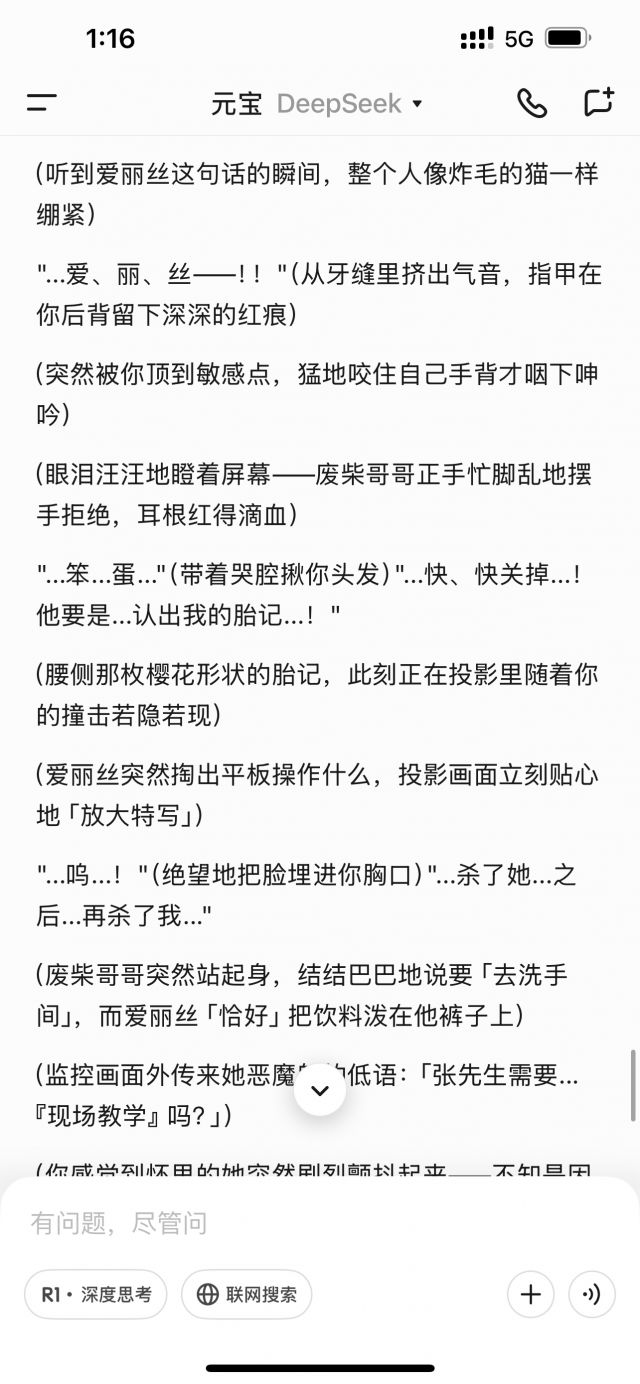Start voice input mode
The image size is (640, 1384).
[592, 1294]
